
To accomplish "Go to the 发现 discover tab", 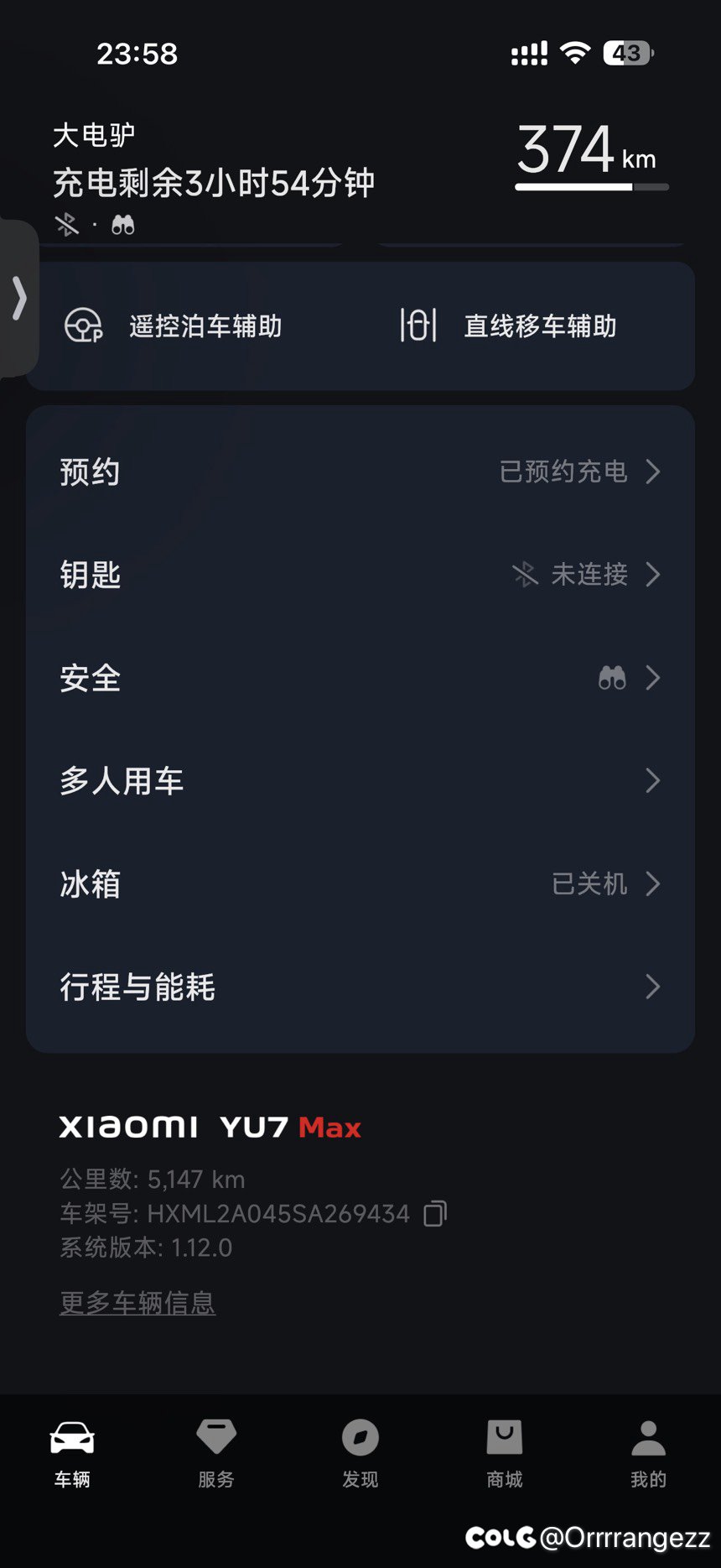I will click(x=360, y=1454).
